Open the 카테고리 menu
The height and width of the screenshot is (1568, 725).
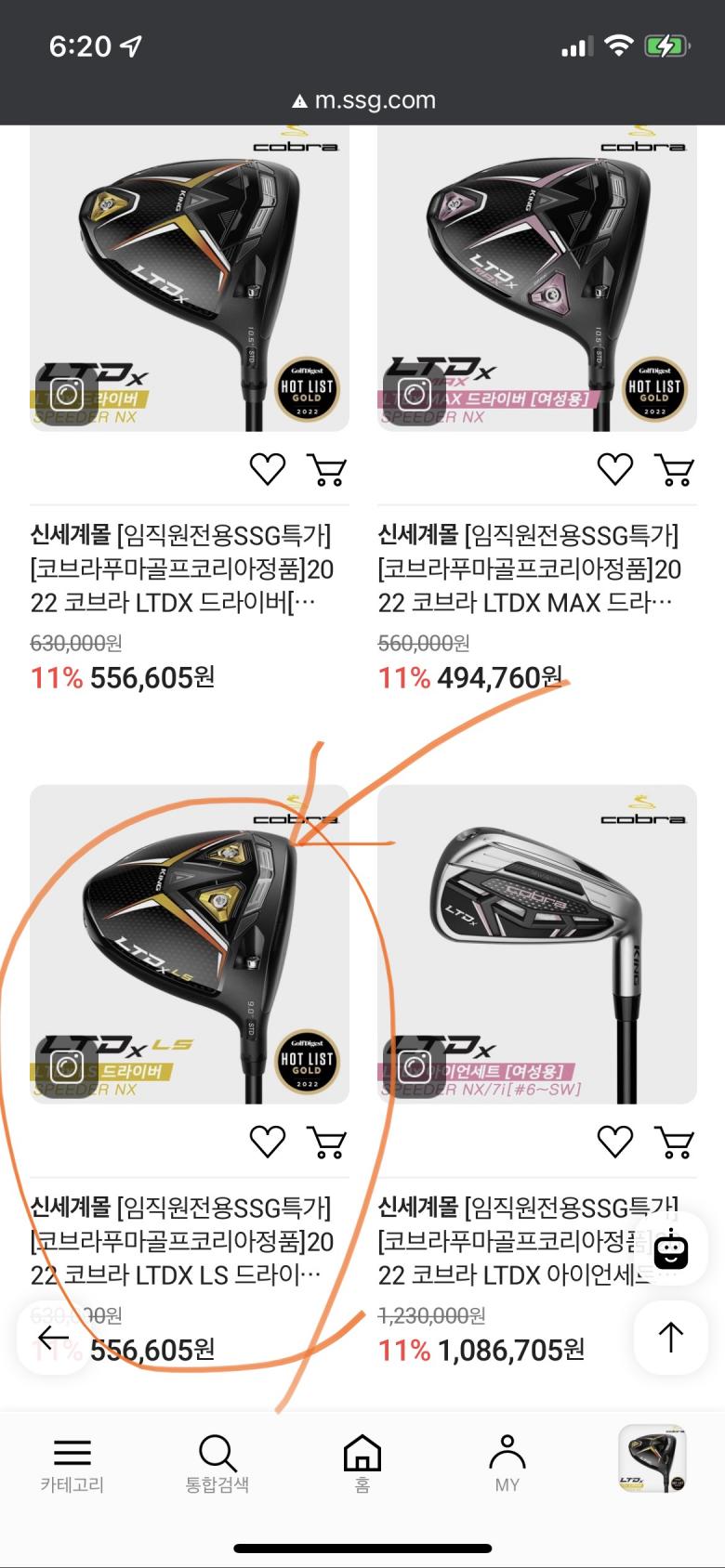(72, 1464)
